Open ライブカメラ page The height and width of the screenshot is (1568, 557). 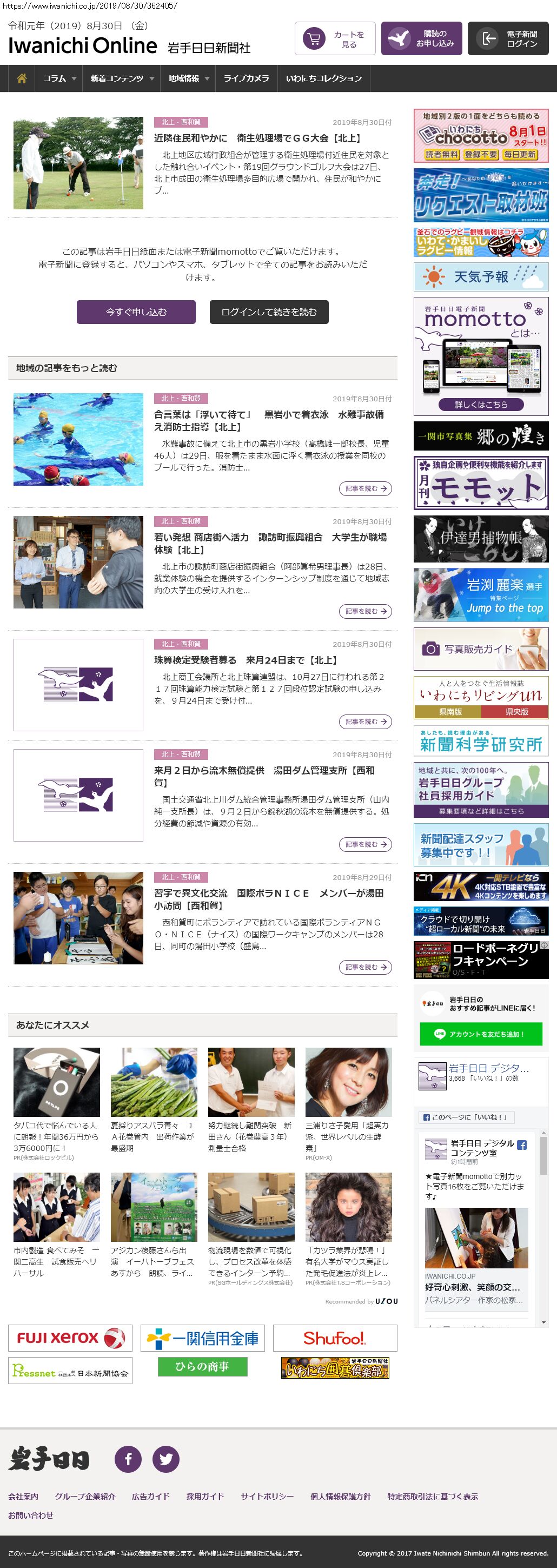[x=246, y=78]
